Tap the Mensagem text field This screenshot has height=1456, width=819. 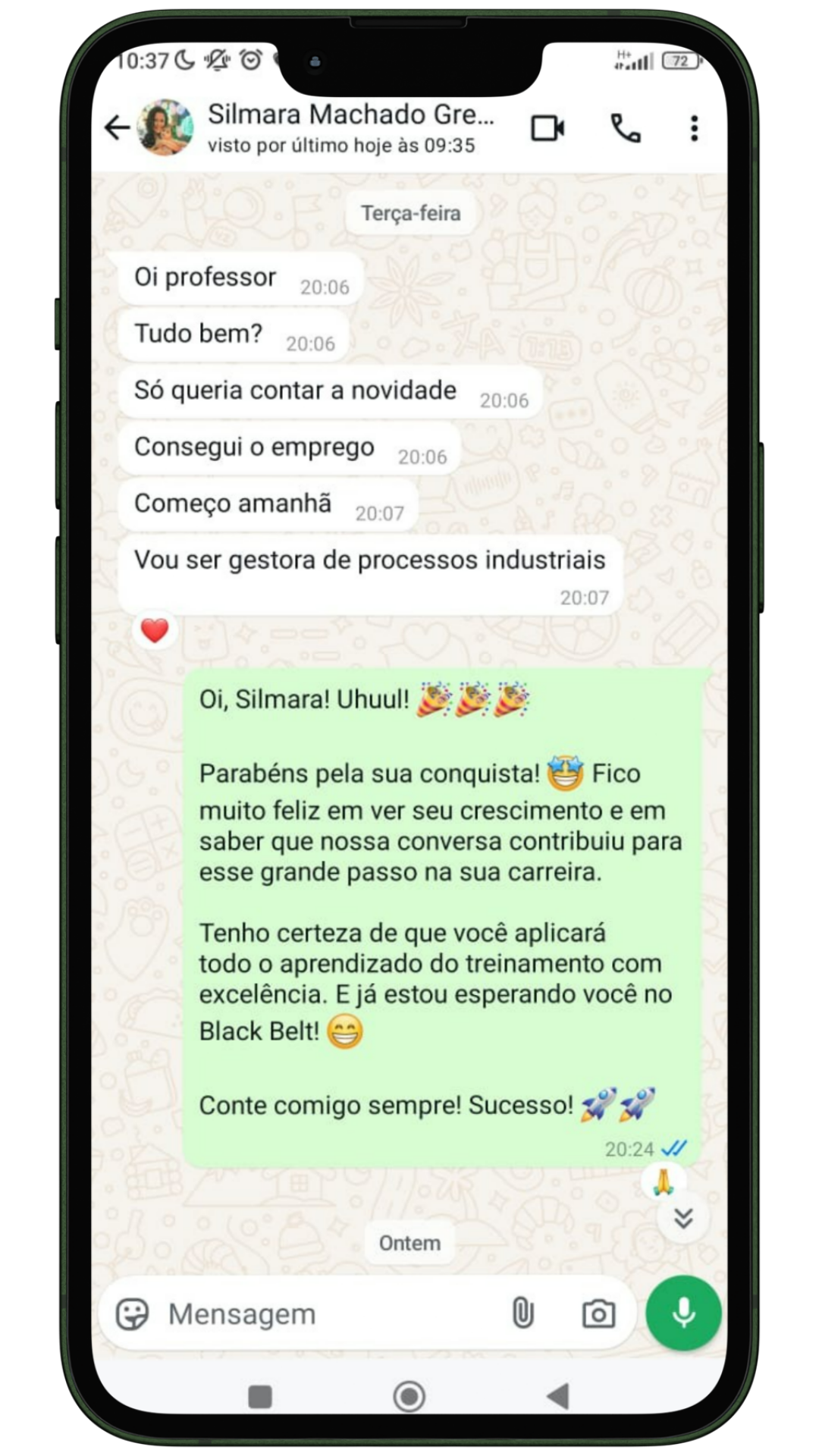[326, 1314]
